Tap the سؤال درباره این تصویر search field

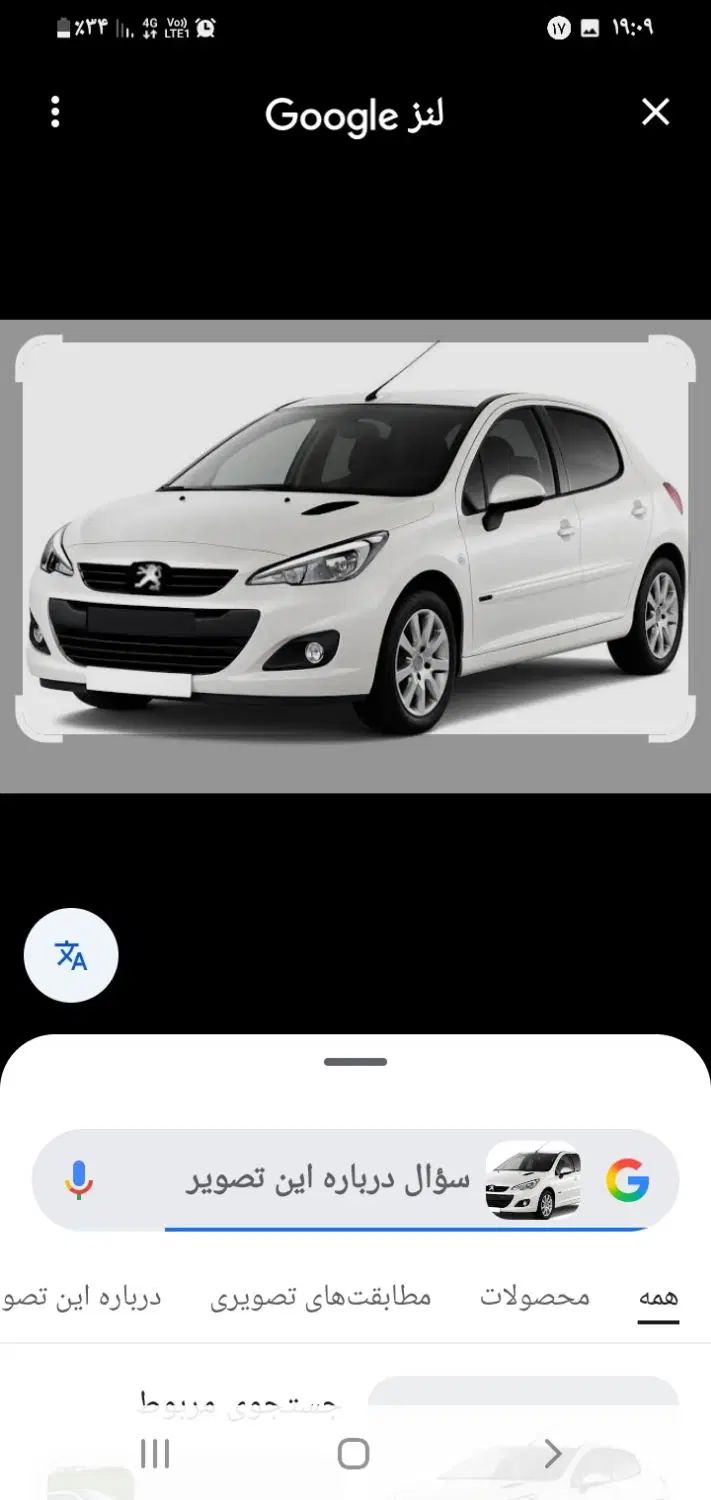pos(330,1181)
